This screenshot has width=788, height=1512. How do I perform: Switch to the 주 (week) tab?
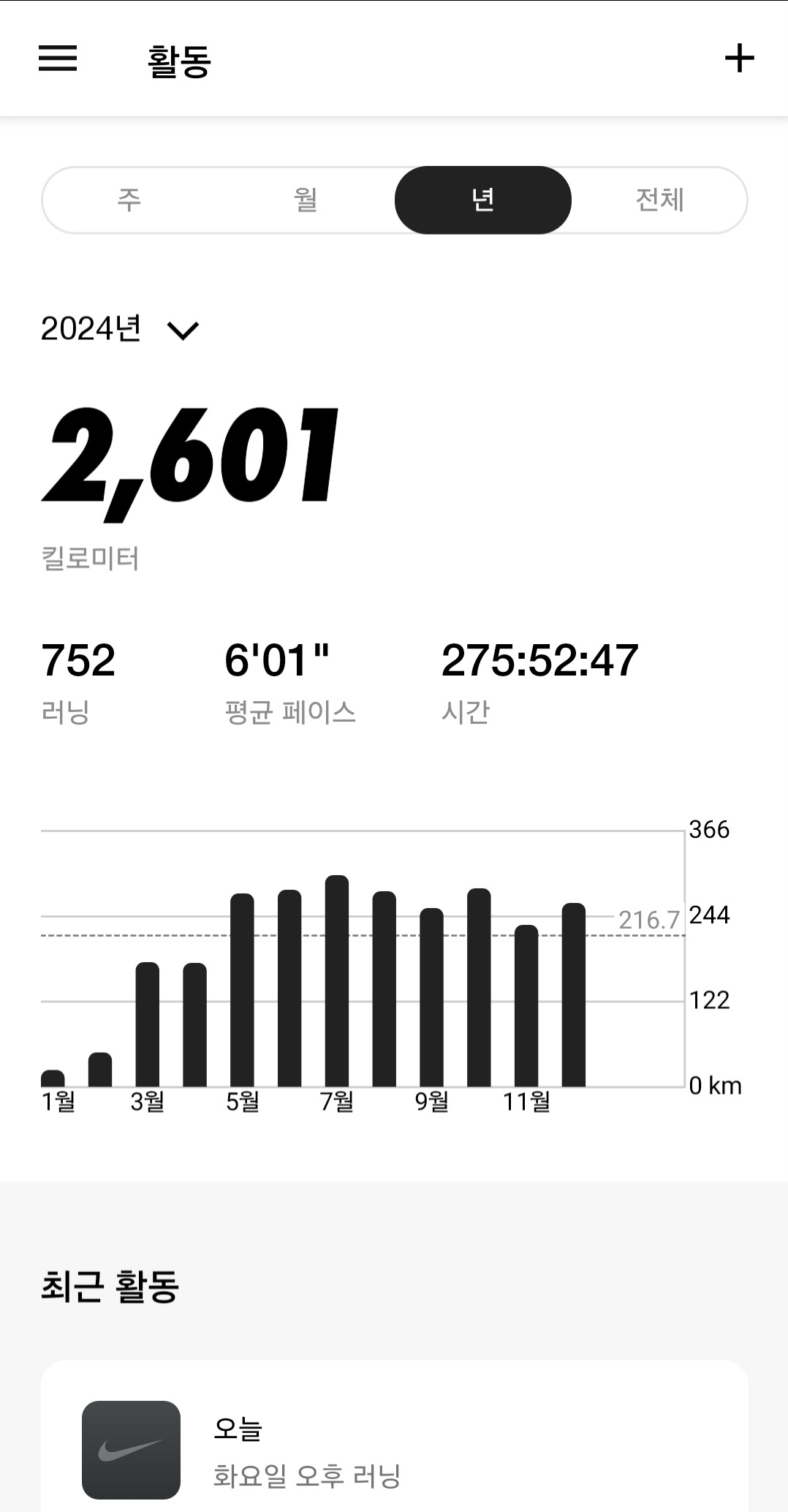pos(129,200)
